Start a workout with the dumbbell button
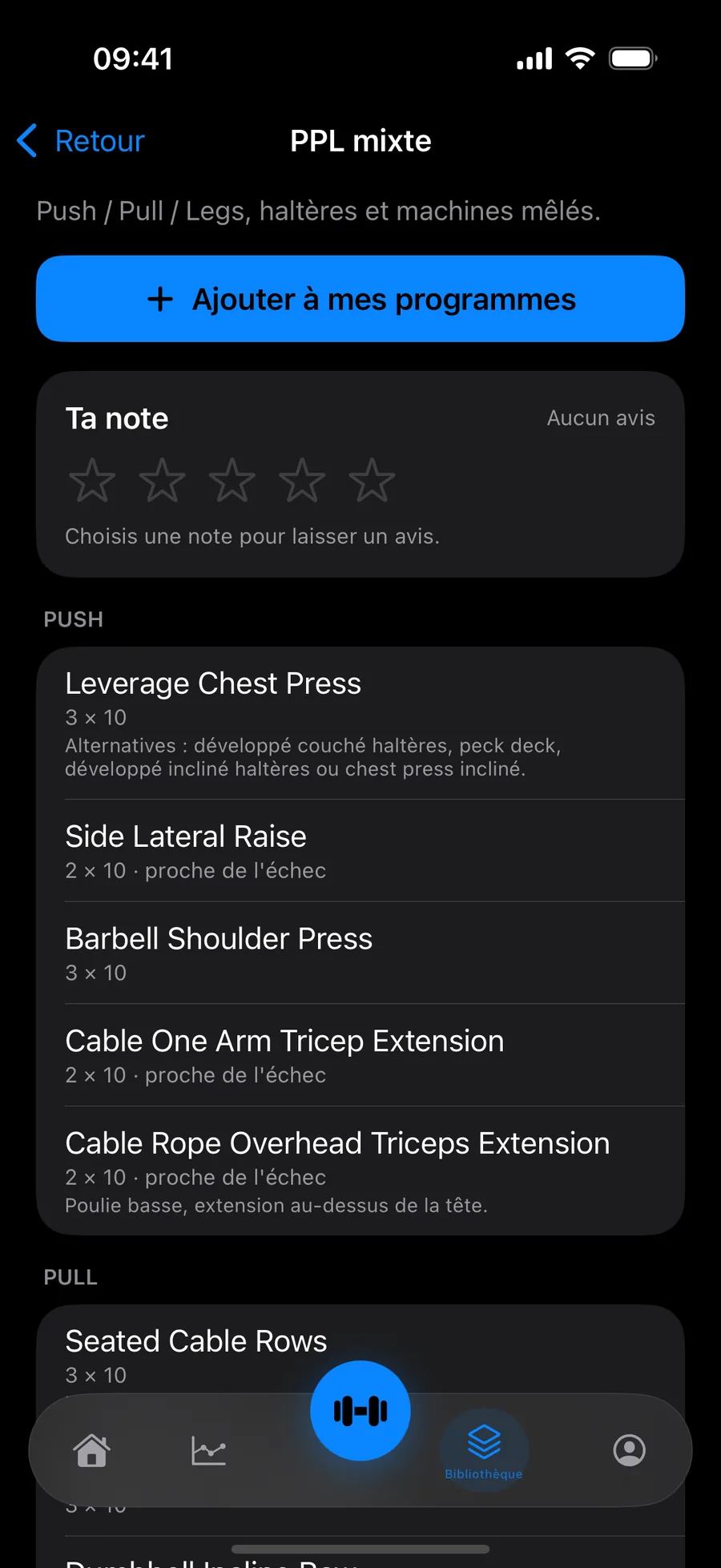The width and height of the screenshot is (721, 1568). coord(360,1411)
